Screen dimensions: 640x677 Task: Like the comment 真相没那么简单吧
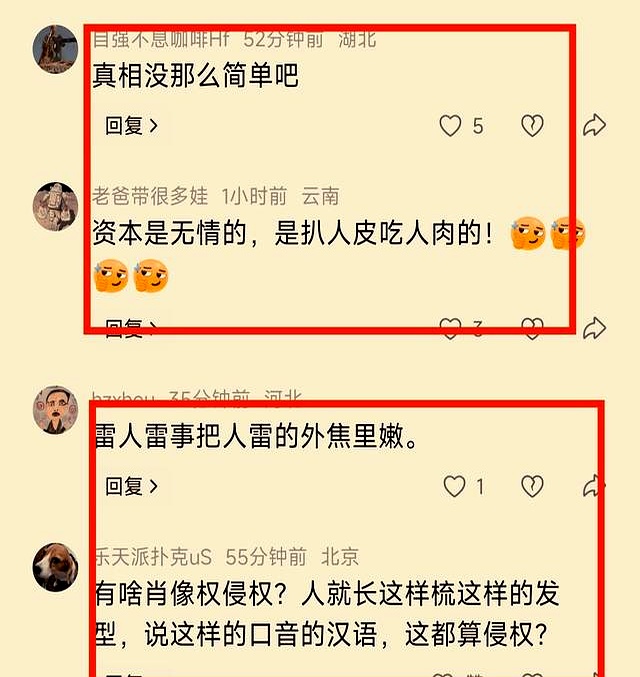451,125
